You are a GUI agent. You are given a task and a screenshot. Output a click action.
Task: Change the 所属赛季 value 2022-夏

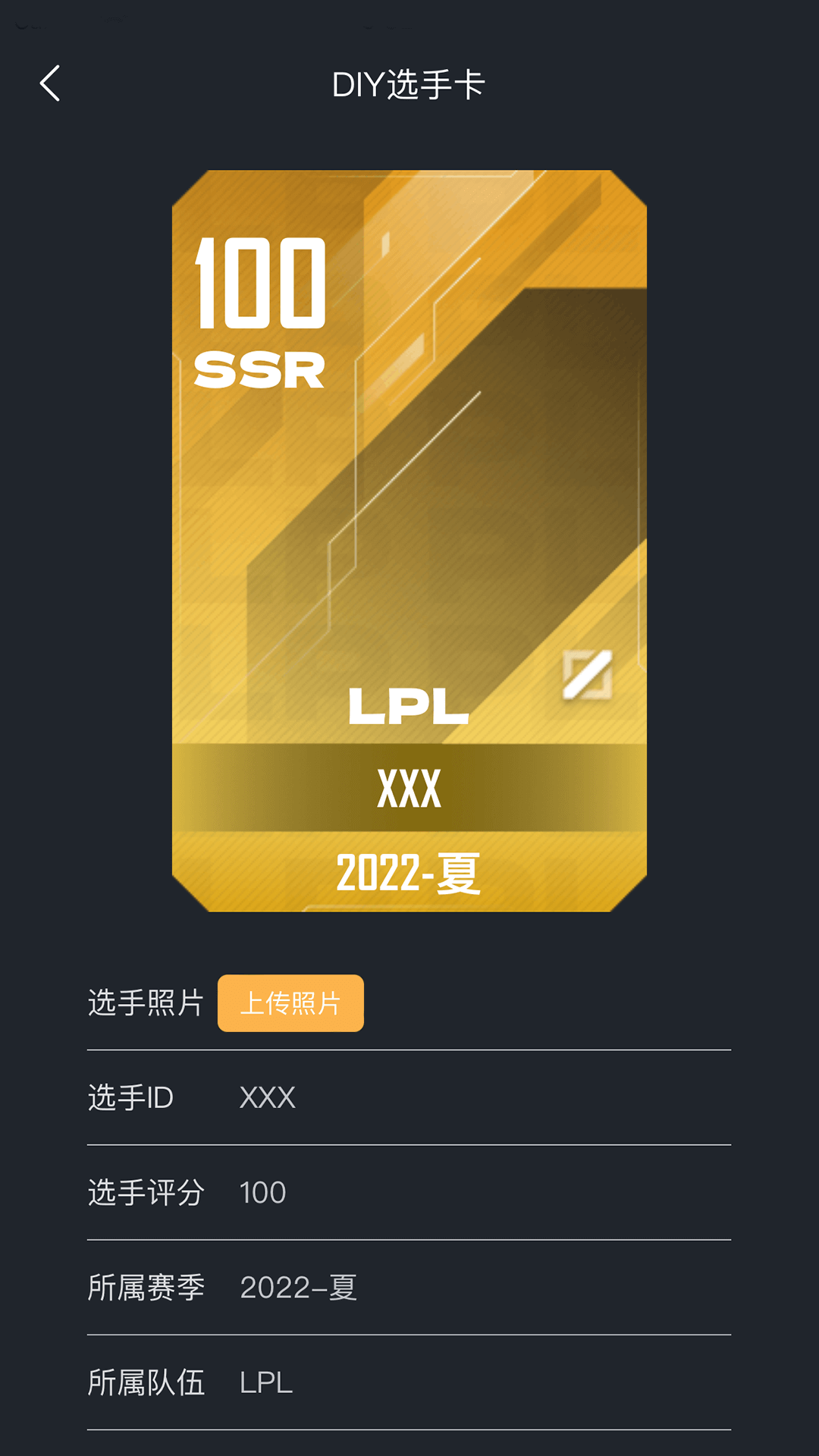click(x=298, y=1288)
